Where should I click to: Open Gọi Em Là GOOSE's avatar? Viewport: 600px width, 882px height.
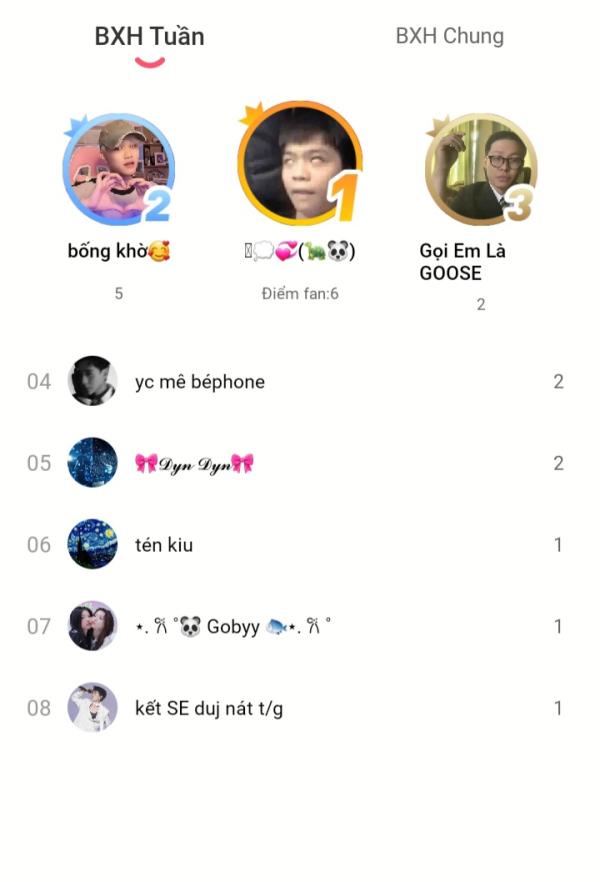point(480,169)
